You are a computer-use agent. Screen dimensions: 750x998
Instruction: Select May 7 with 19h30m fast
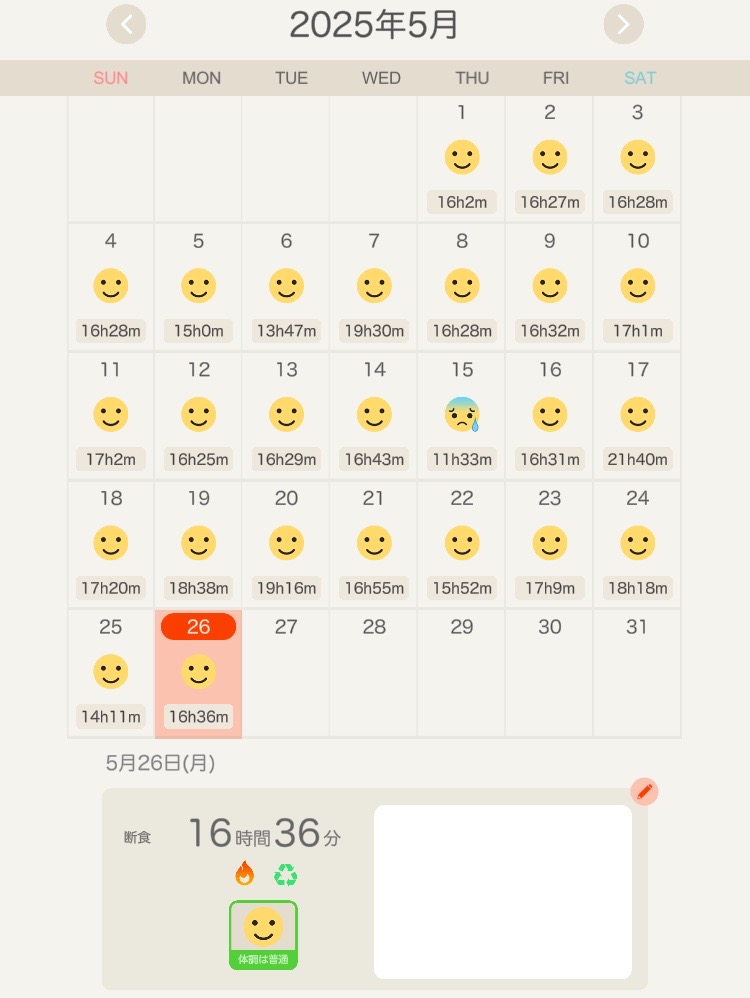coord(374,287)
